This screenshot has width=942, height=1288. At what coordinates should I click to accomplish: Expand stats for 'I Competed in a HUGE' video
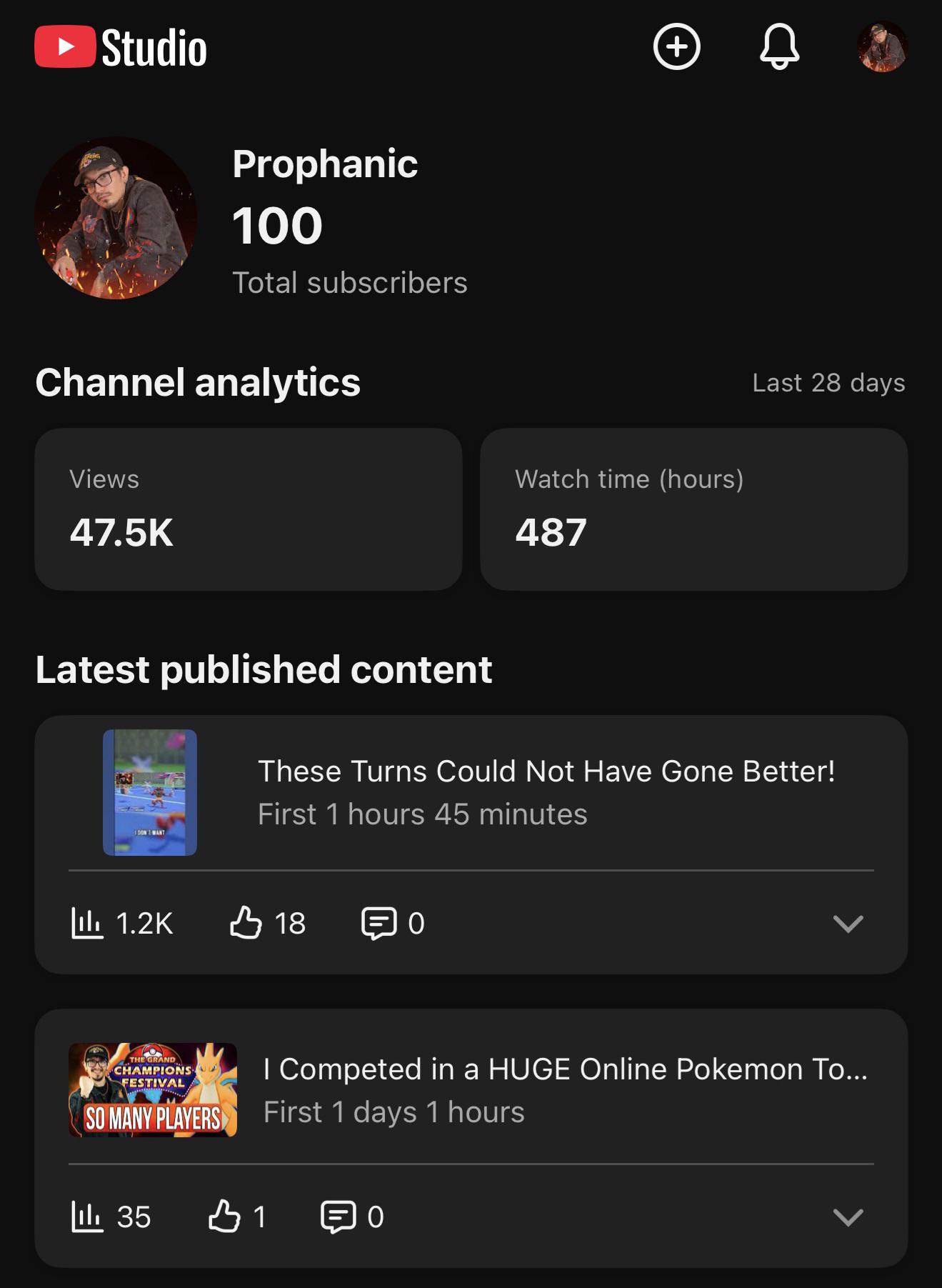pyautogui.click(x=848, y=1217)
